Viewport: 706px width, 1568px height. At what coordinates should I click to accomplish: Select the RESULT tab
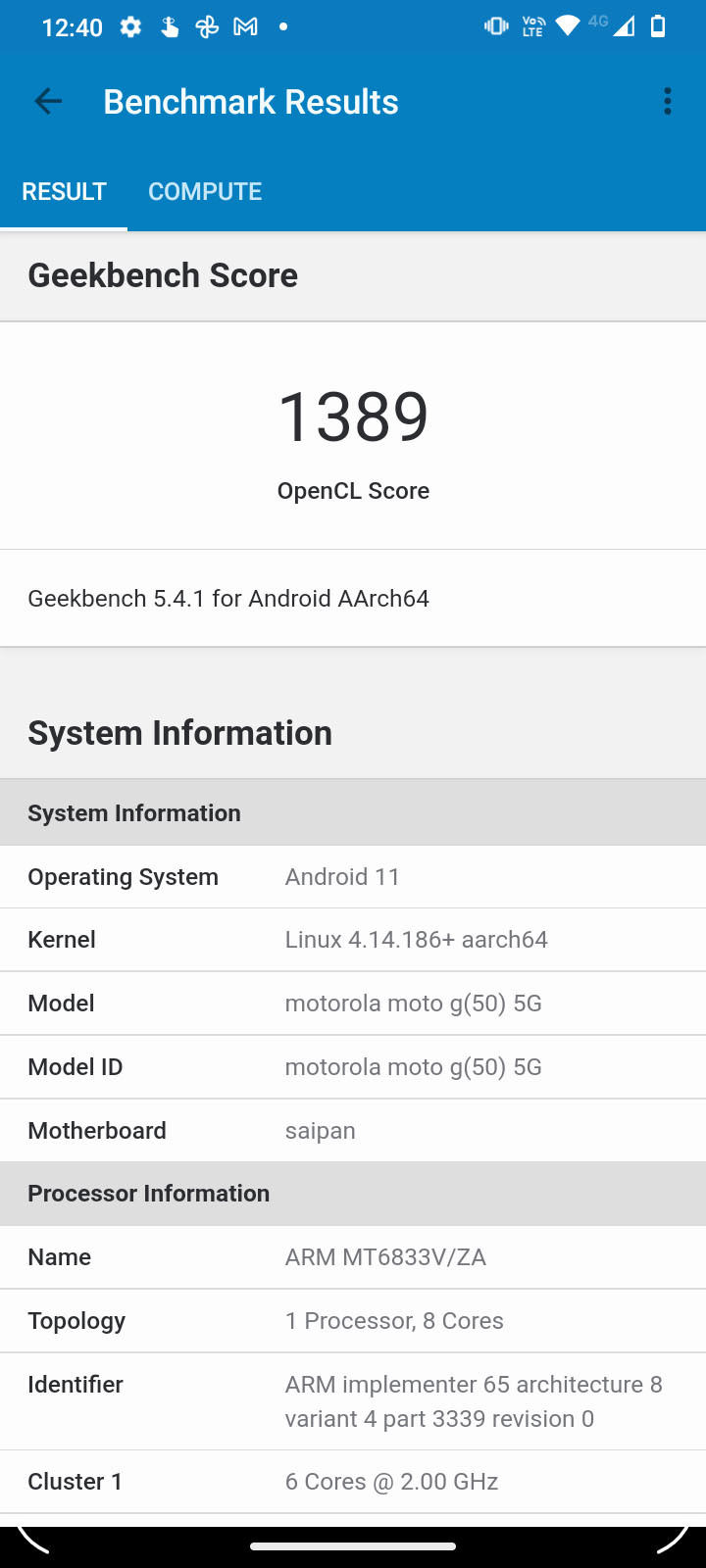64,191
